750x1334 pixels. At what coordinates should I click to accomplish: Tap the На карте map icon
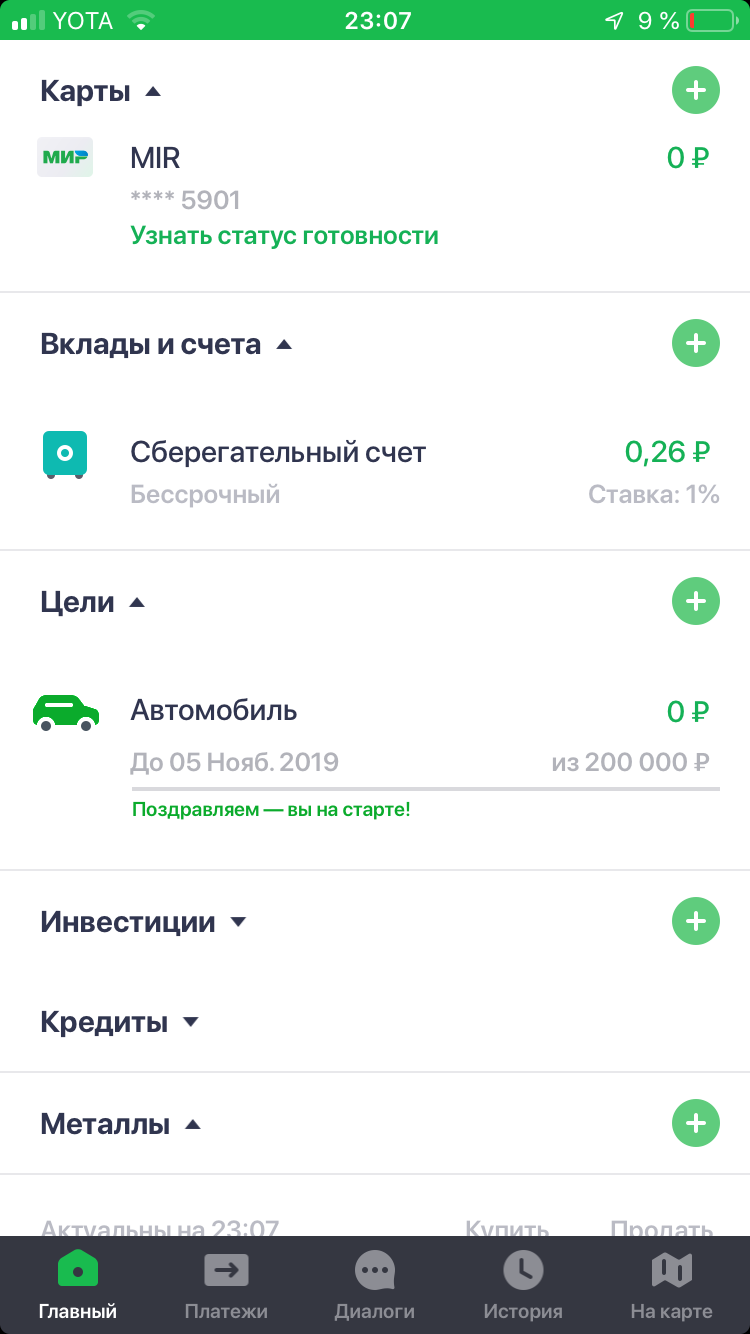(x=672, y=1270)
